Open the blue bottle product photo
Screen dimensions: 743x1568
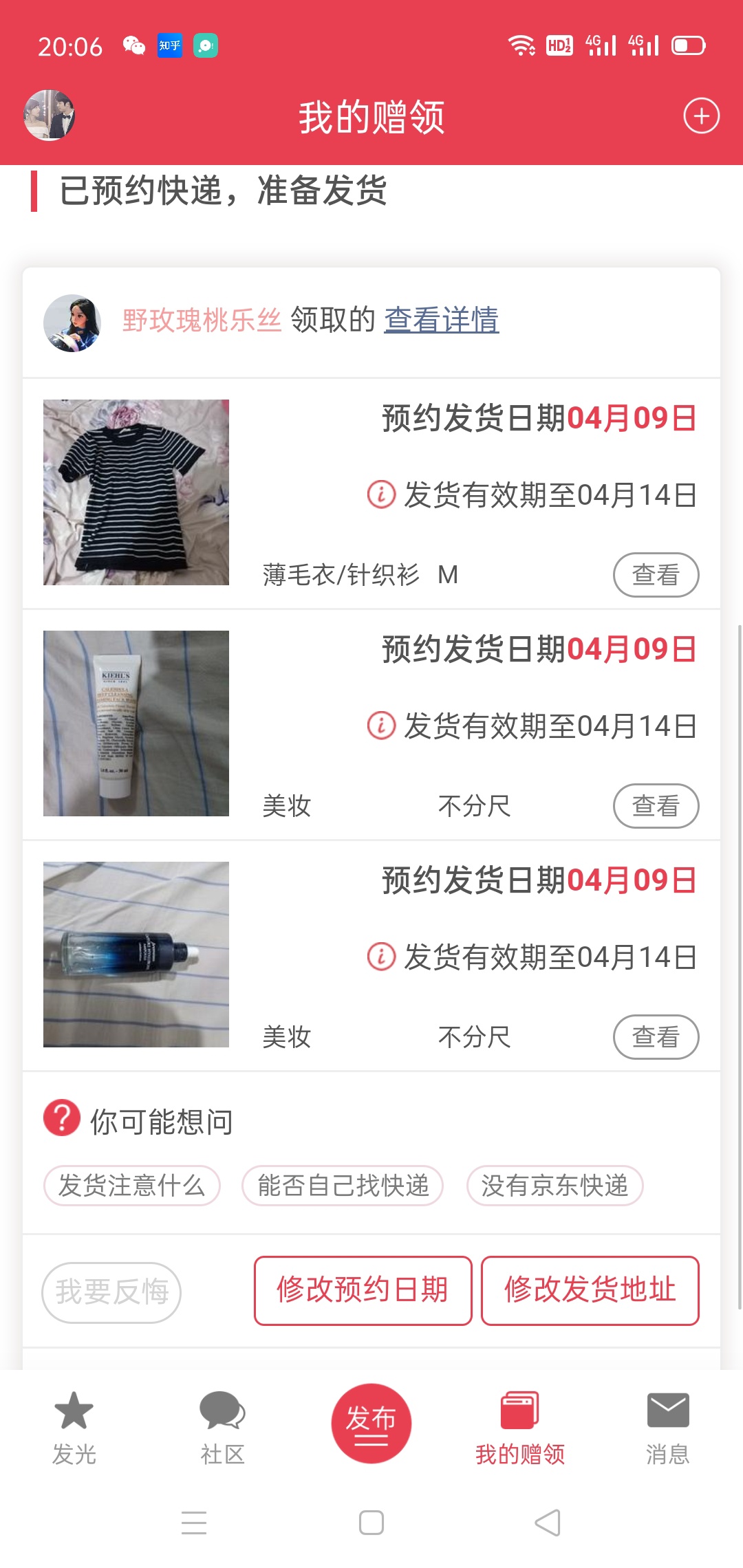tap(136, 955)
